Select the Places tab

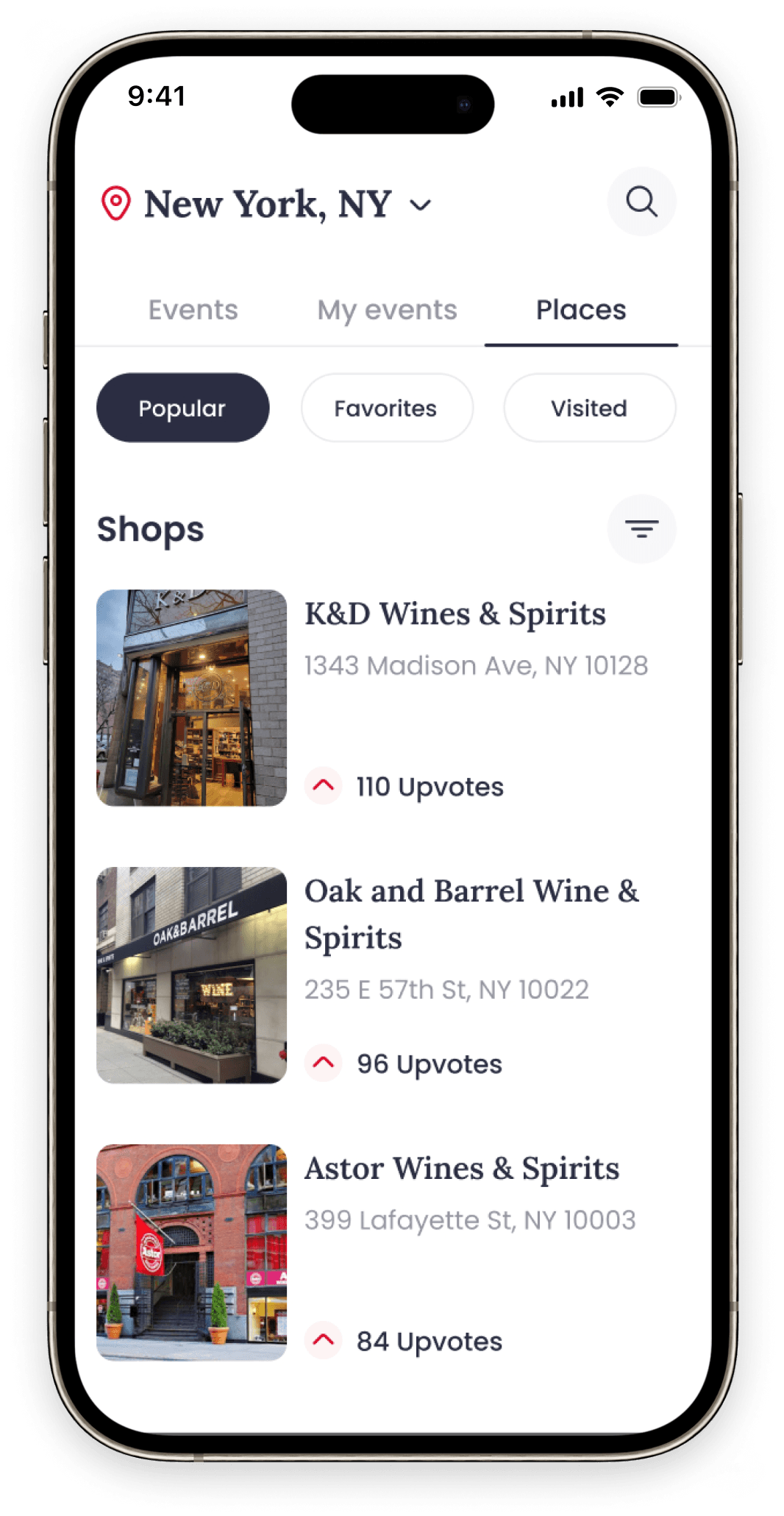[x=580, y=310]
